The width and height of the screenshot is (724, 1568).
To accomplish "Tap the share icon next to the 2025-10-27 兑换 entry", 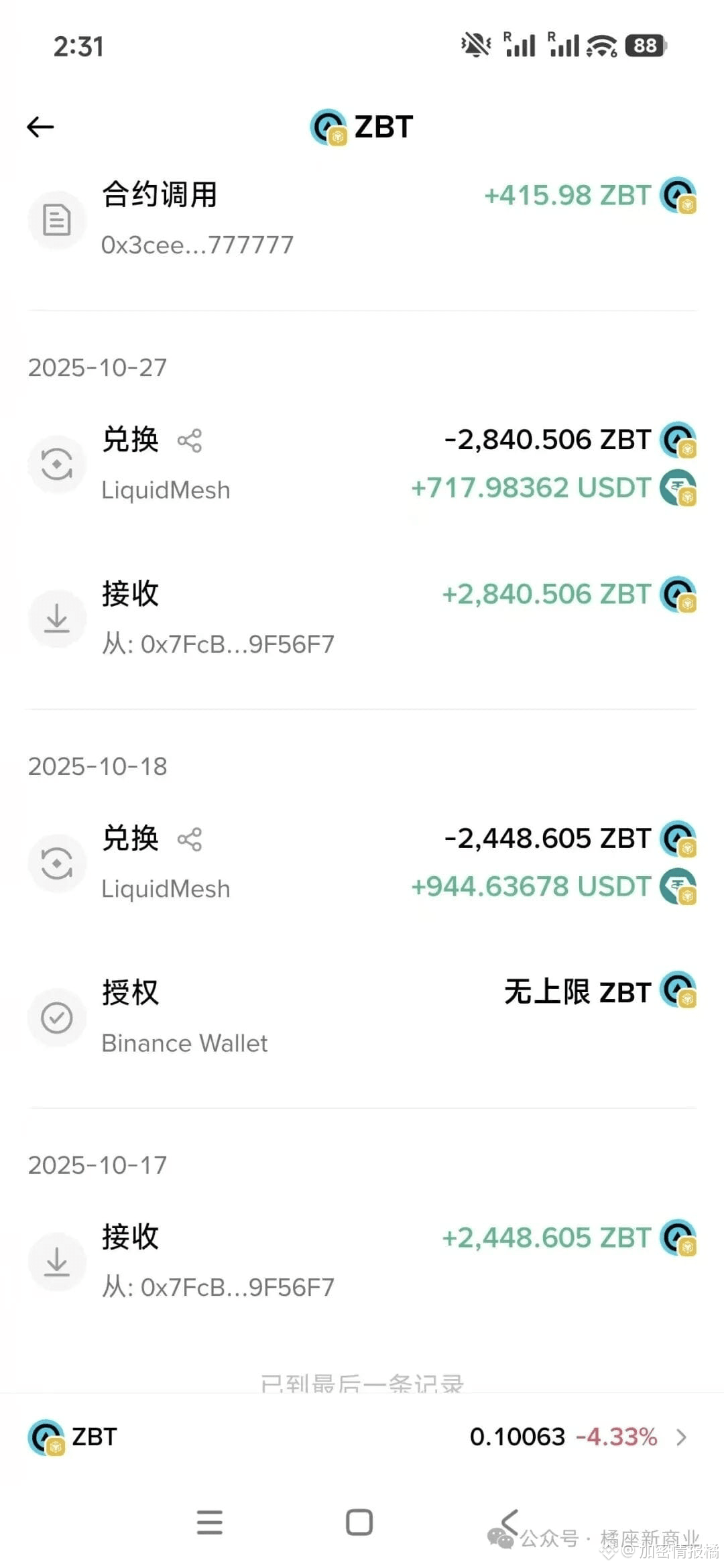I will click(x=188, y=440).
